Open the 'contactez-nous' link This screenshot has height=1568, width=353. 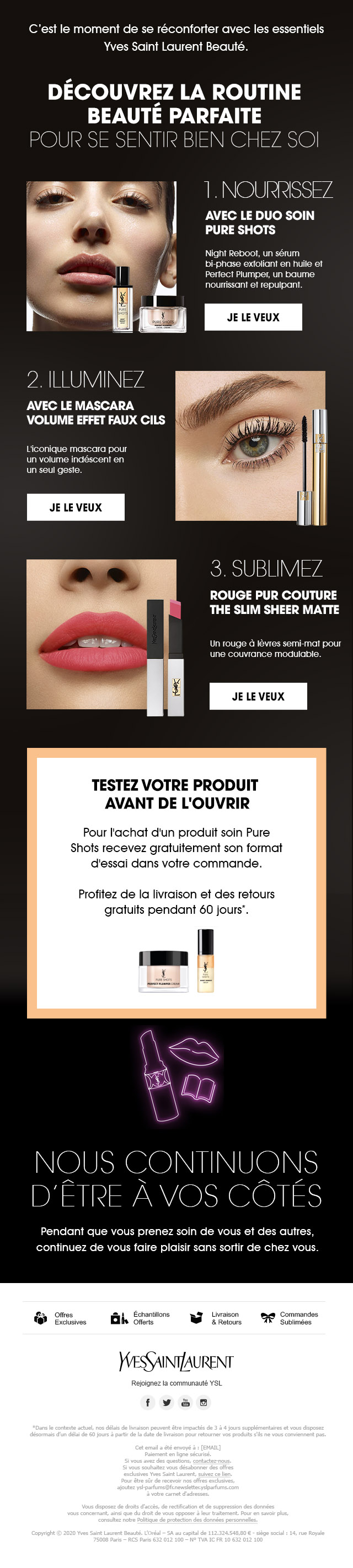point(212,1461)
